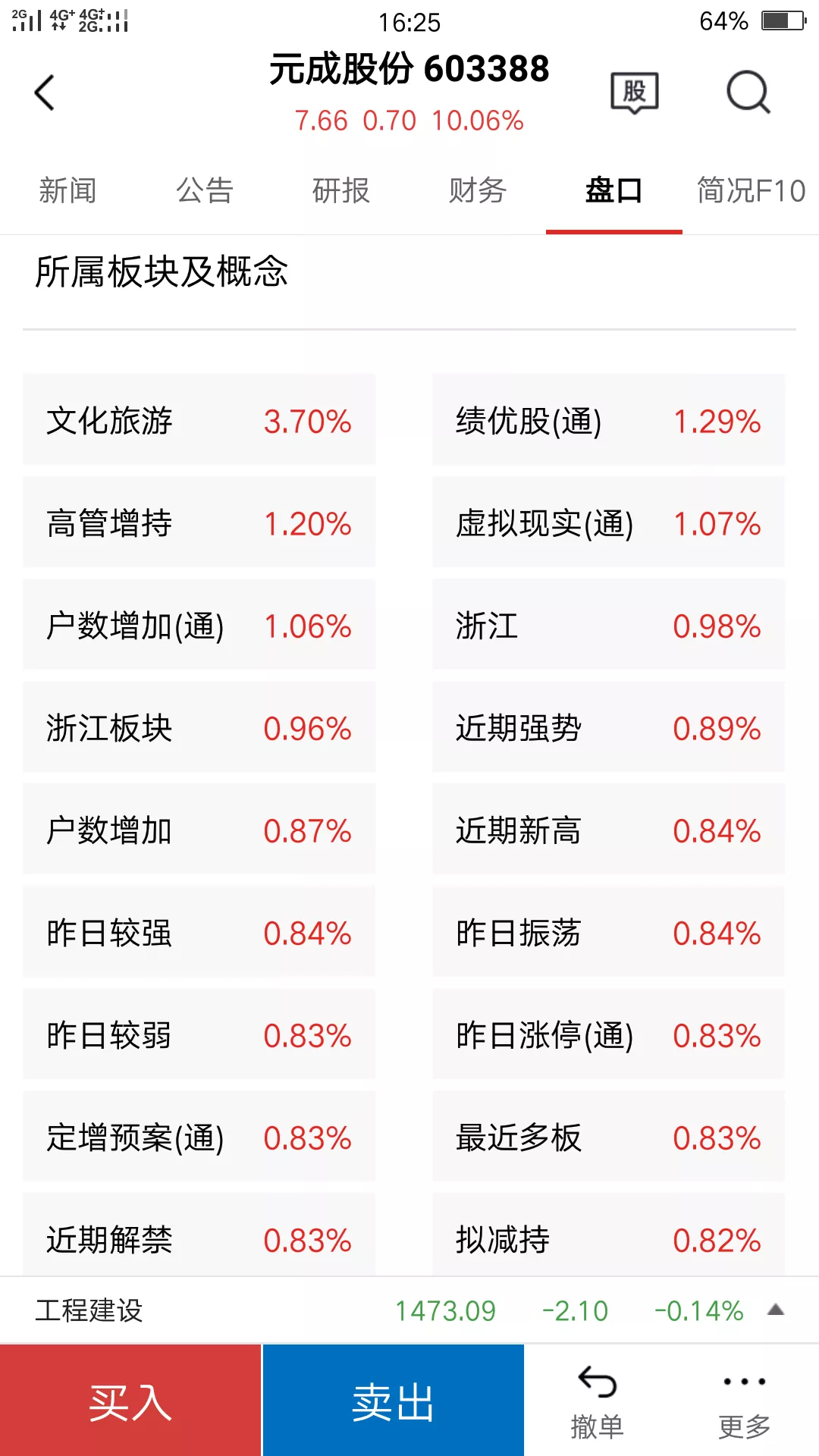Image resolution: width=819 pixels, height=1456 pixels.
Task: Open the 股 stock comment icon
Action: tap(634, 93)
